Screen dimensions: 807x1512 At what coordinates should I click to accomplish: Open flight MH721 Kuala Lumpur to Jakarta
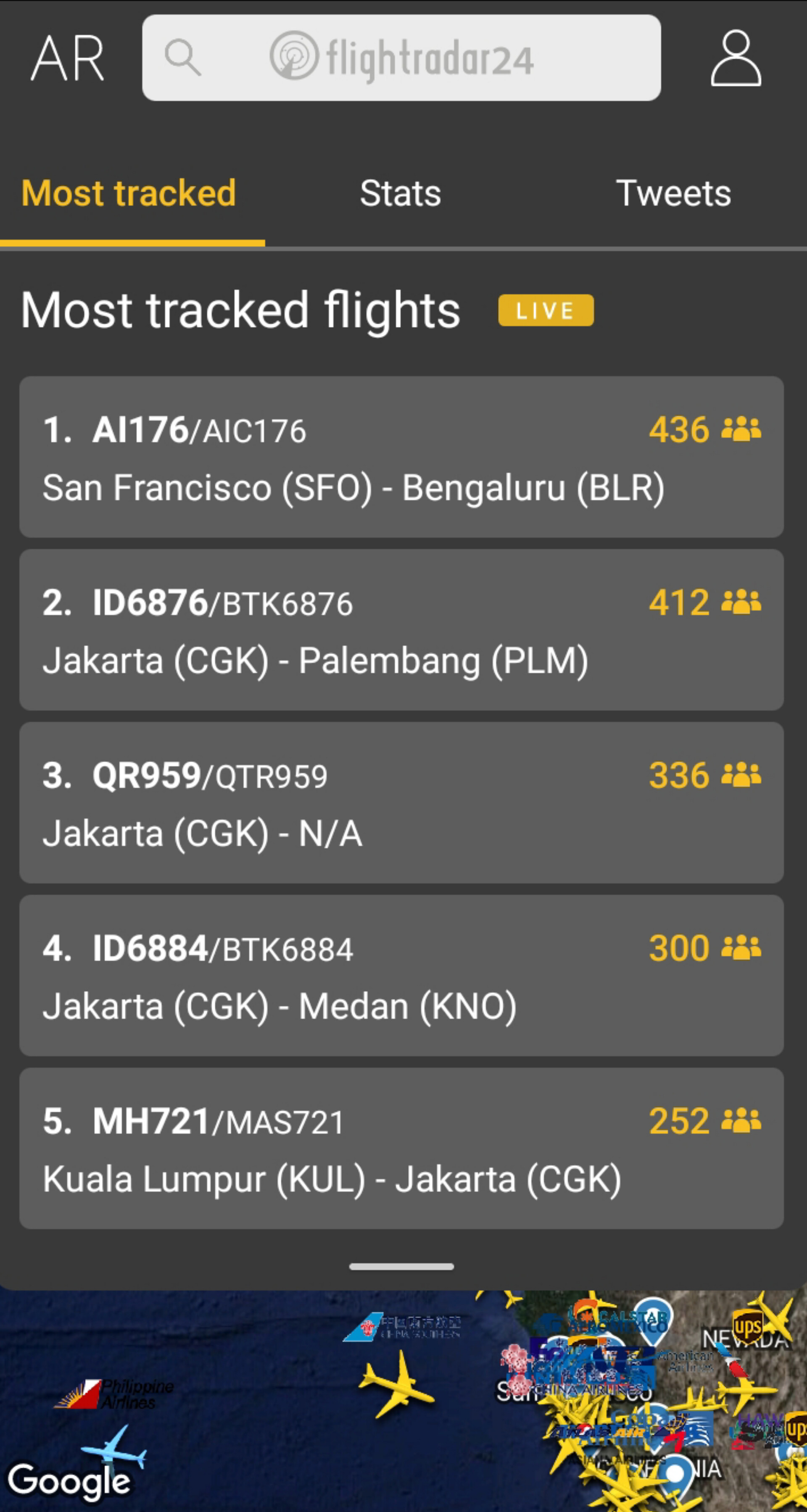401,1148
